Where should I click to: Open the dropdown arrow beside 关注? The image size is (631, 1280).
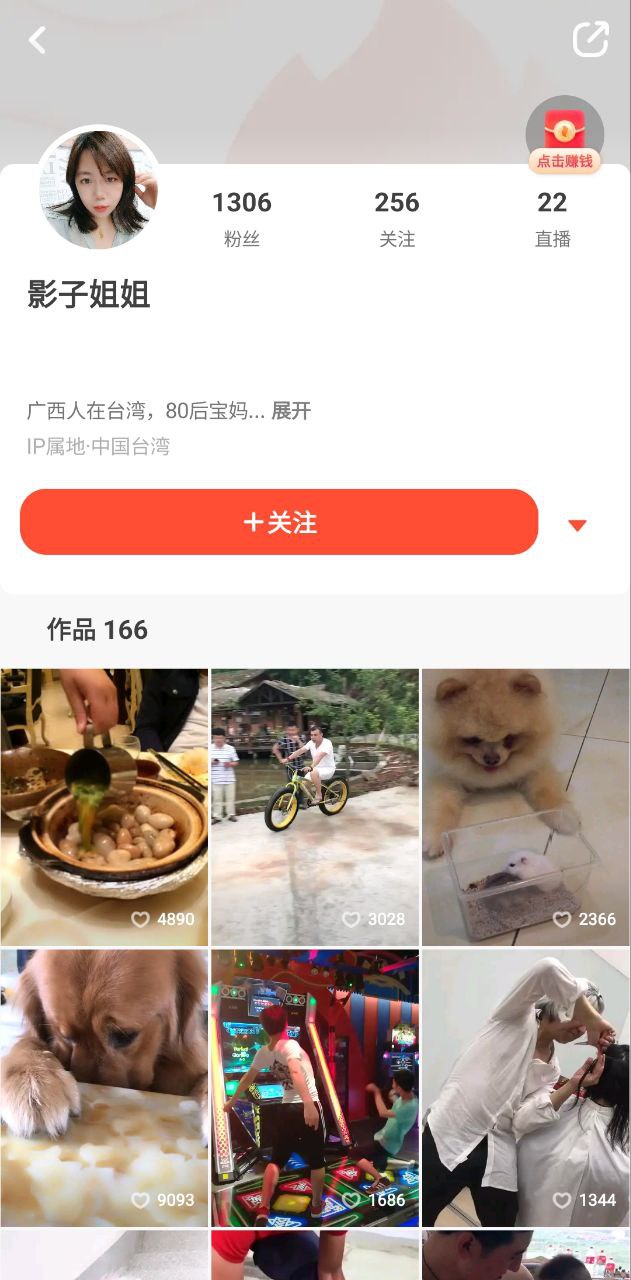pyautogui.click(x=577, y=525)
